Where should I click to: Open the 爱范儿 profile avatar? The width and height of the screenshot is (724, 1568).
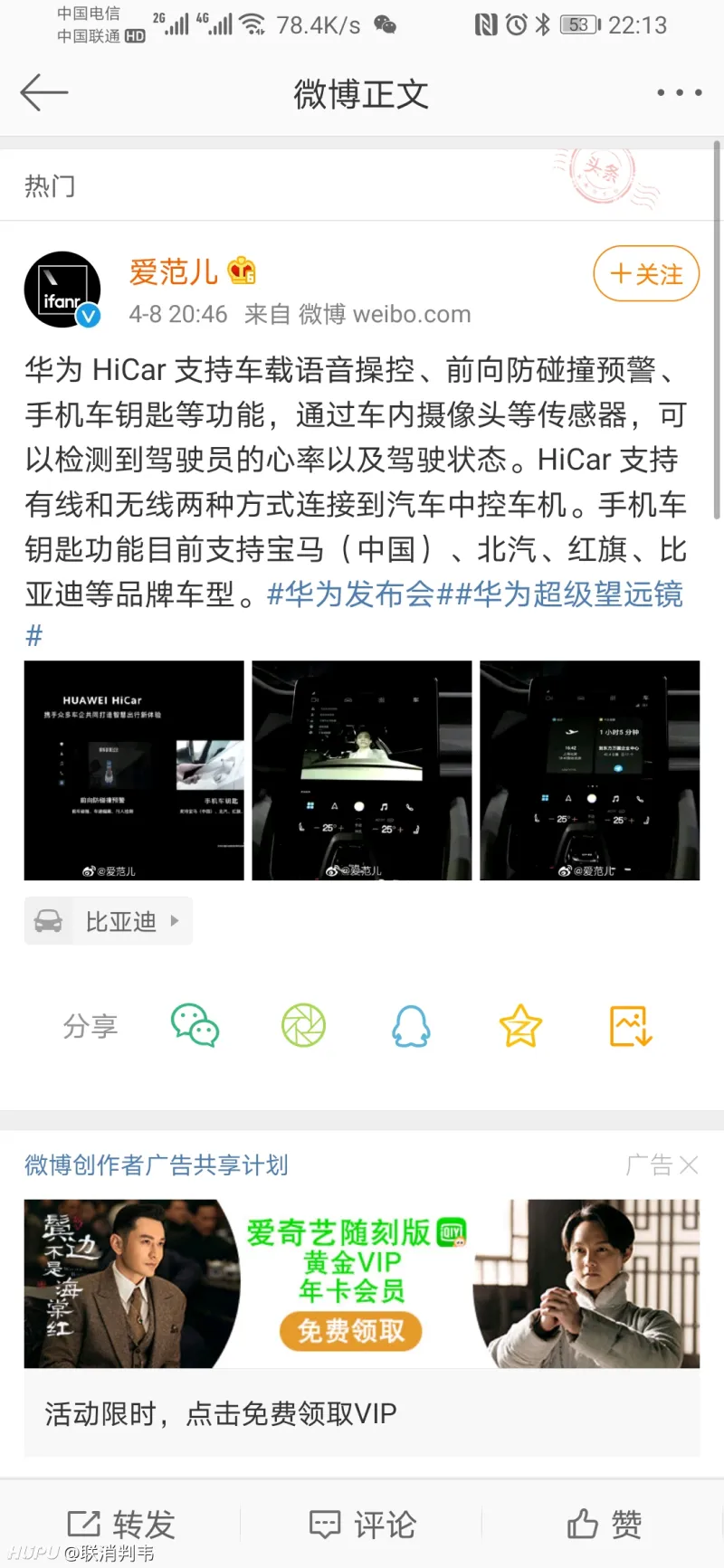point(62,290)
